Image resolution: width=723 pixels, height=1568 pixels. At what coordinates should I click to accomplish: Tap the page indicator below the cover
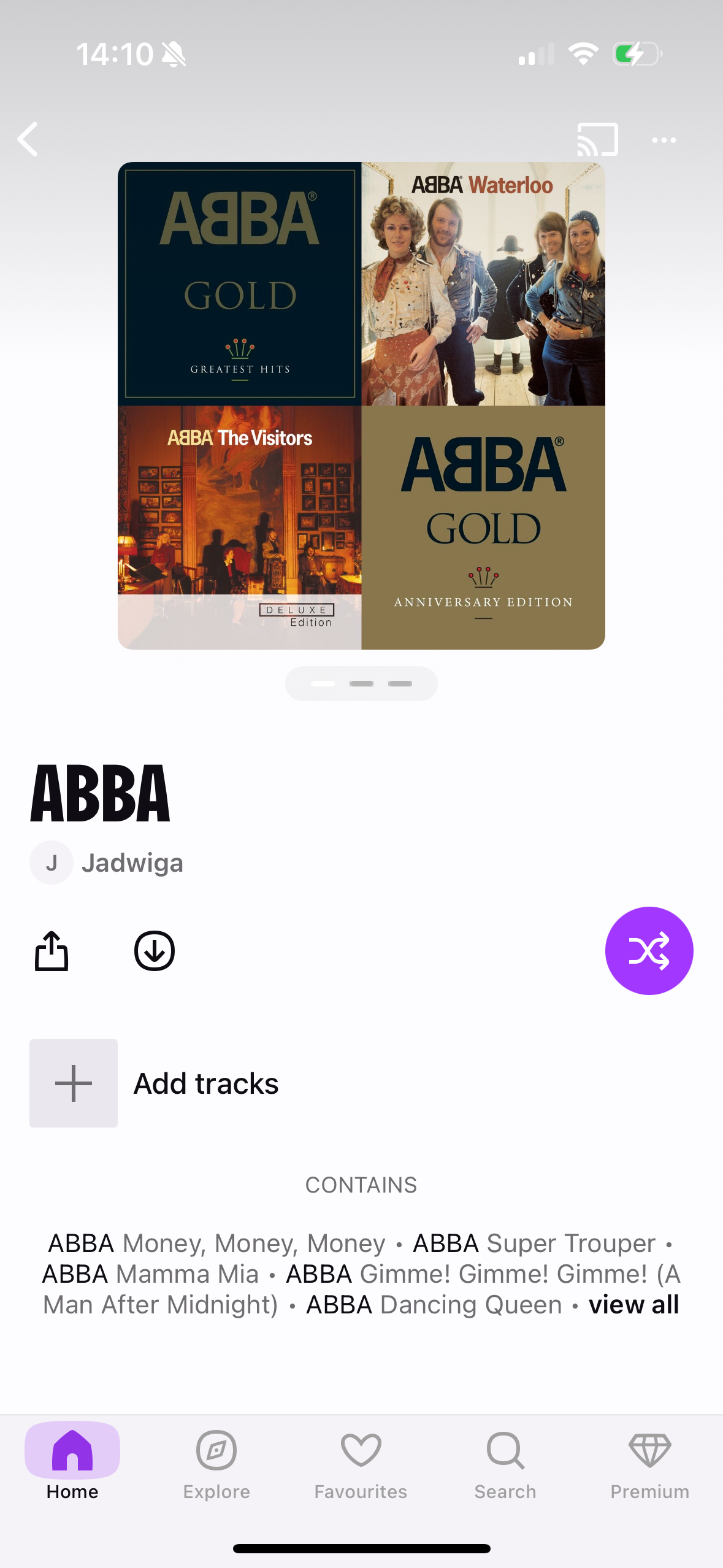[x=361, y=683]
